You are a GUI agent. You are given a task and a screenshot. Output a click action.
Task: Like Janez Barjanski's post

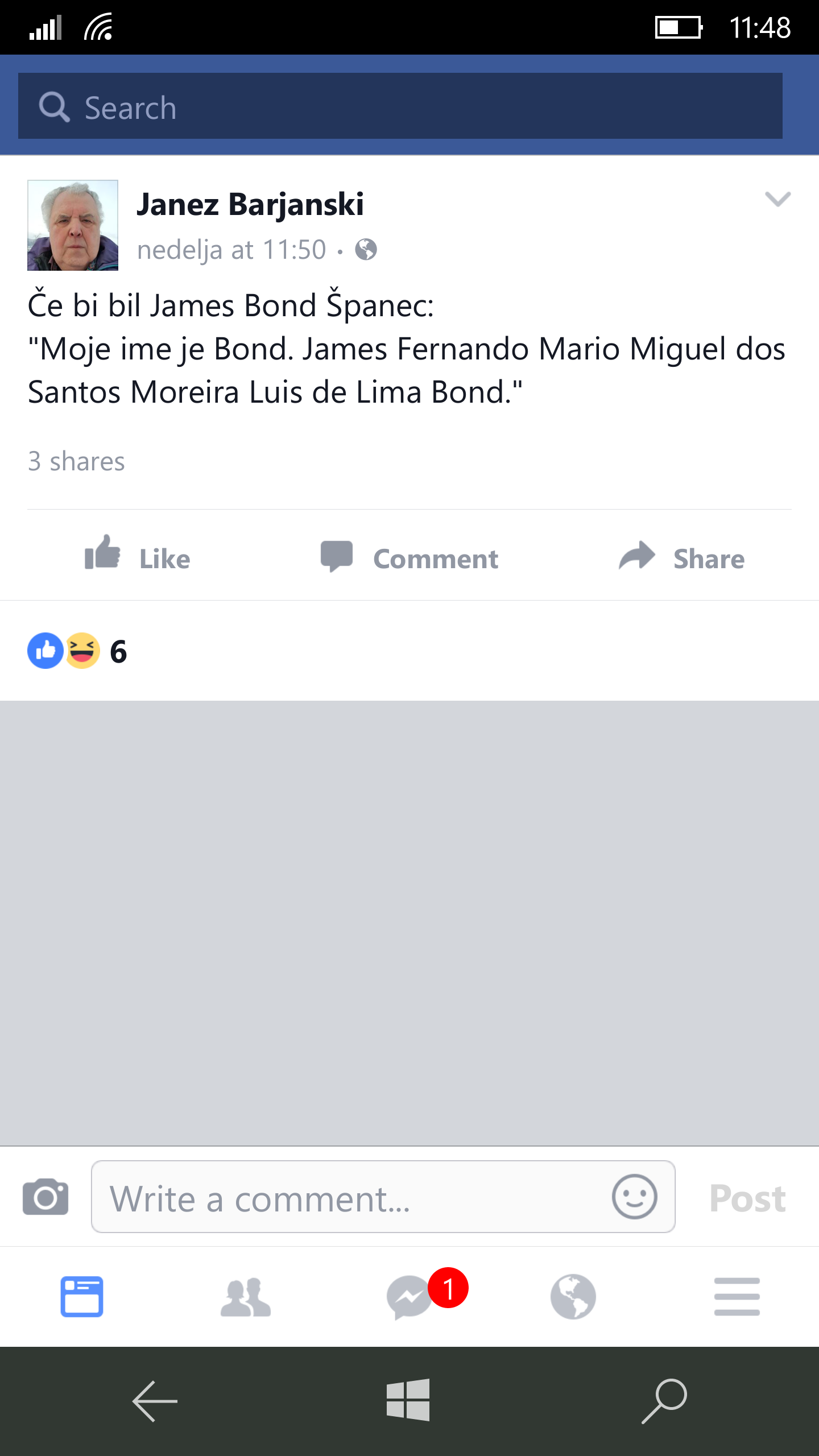(137, 557)
